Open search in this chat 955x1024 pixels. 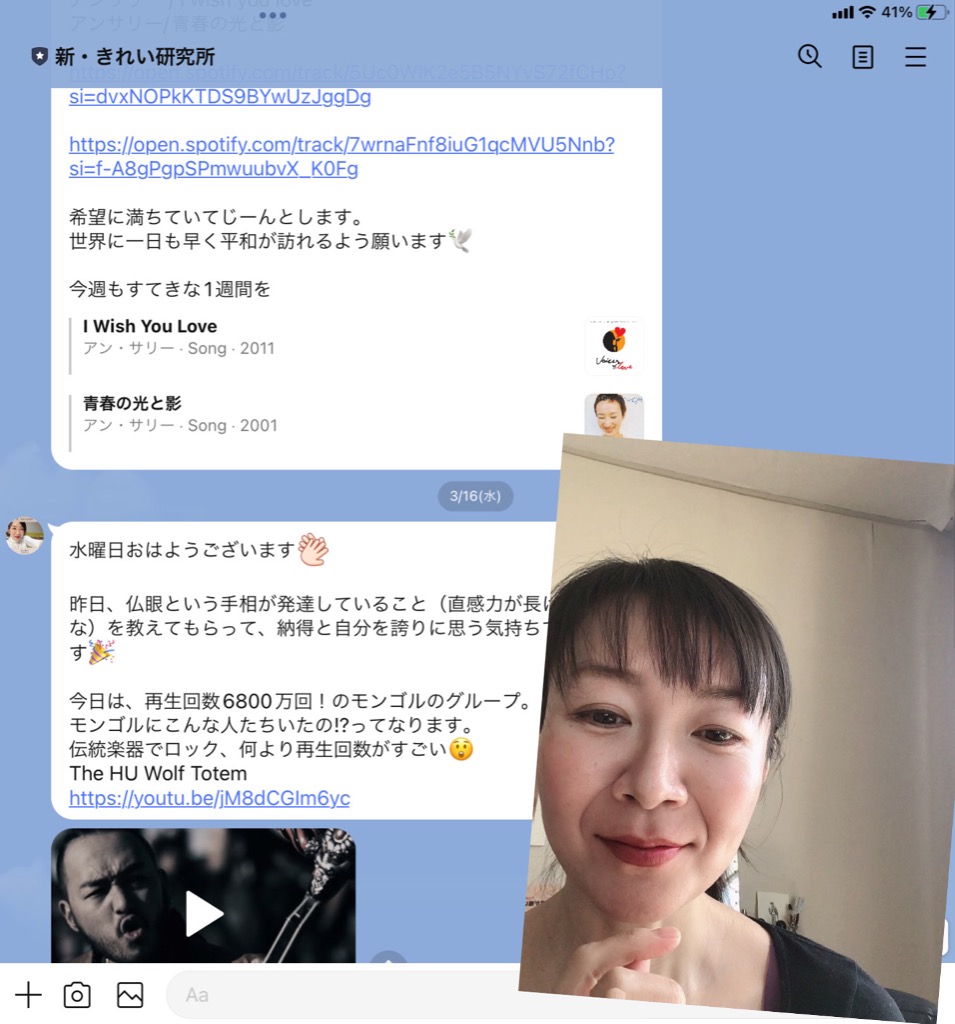[x=809, y=57]
